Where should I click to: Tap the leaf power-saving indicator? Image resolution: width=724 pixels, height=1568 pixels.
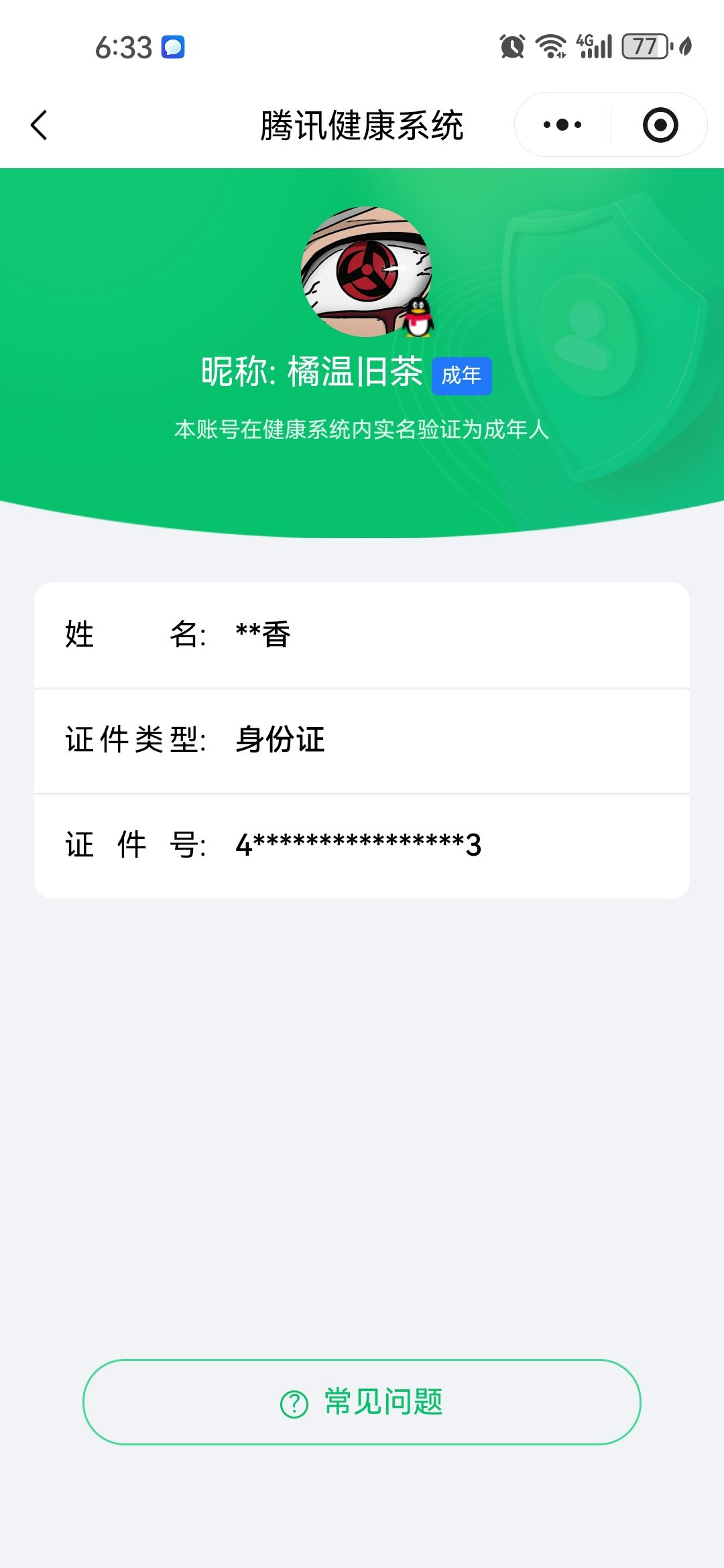tap(684, 47)
